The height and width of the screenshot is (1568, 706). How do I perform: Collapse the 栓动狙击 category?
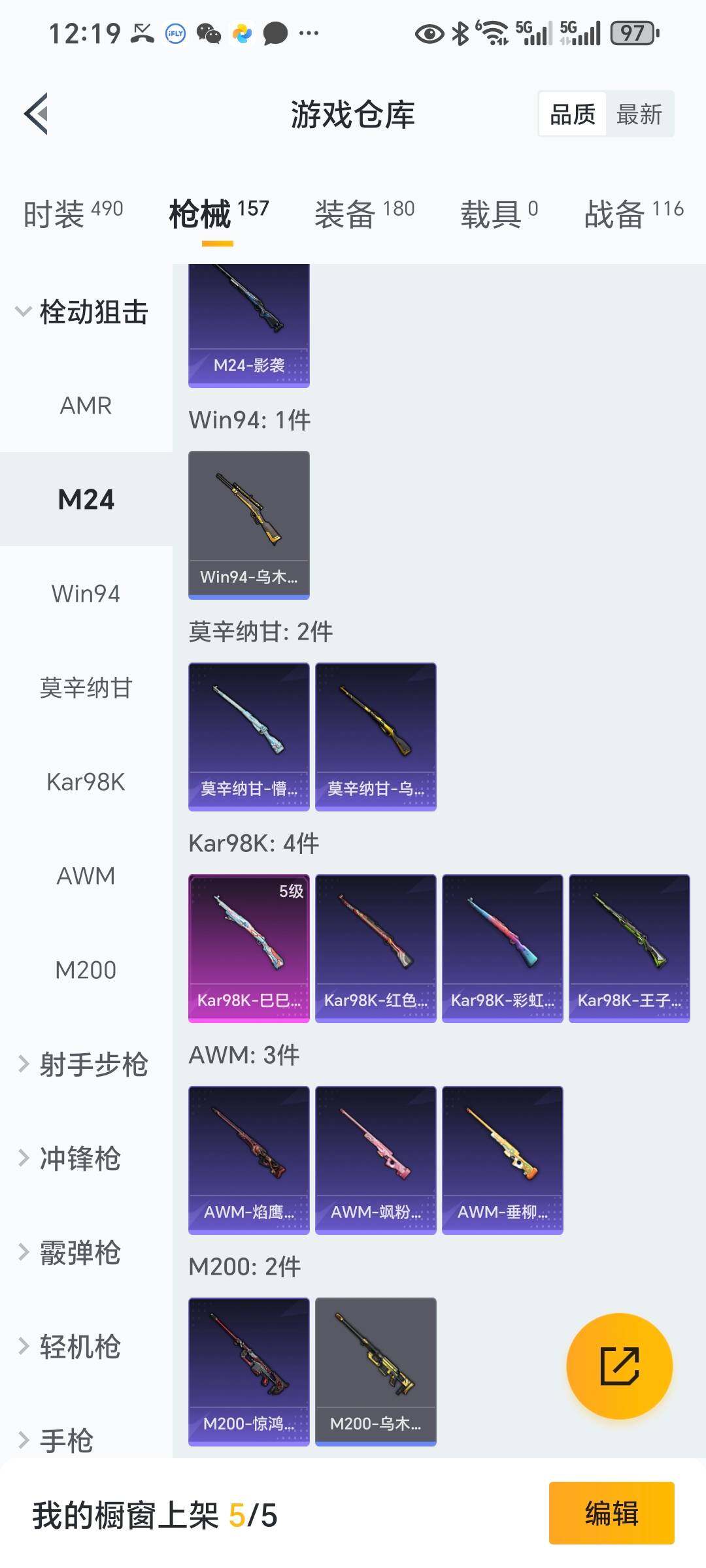coord(85,312)
